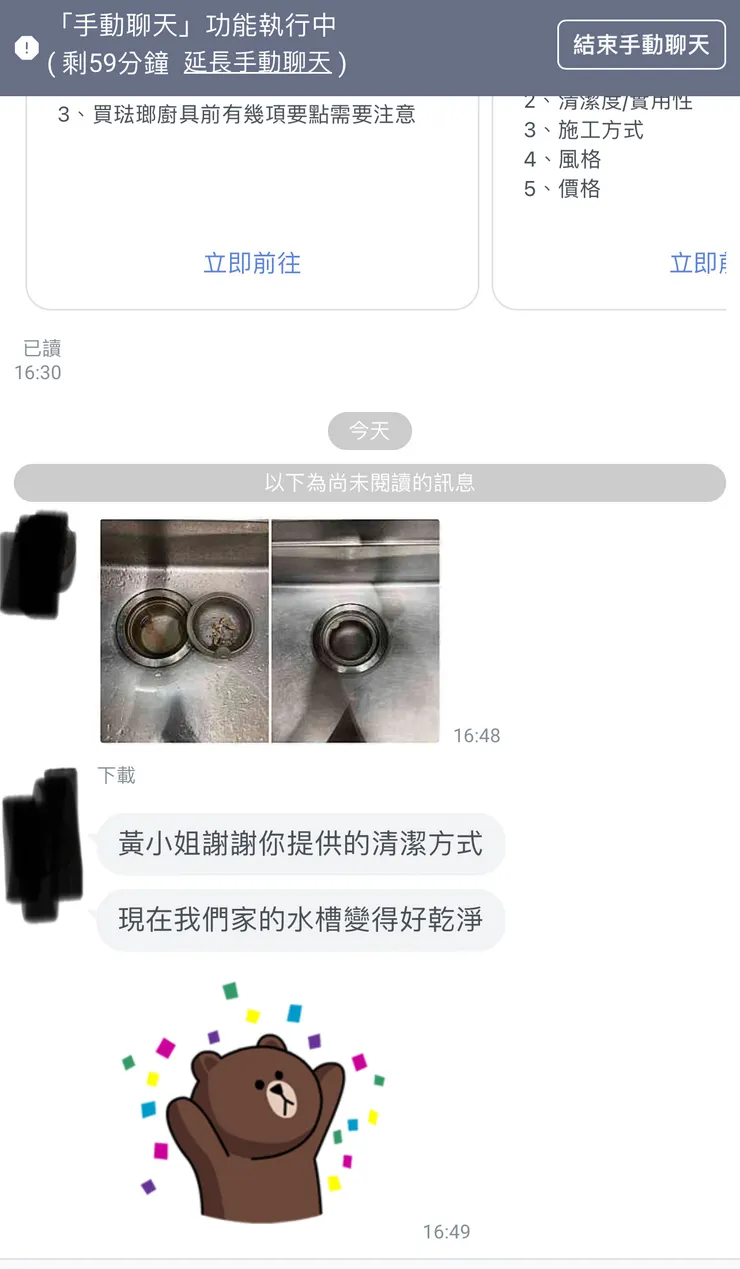Tap 結束手動聊天 to end manual chat
Screen dimensions: 740x1269
pos(641,44)
